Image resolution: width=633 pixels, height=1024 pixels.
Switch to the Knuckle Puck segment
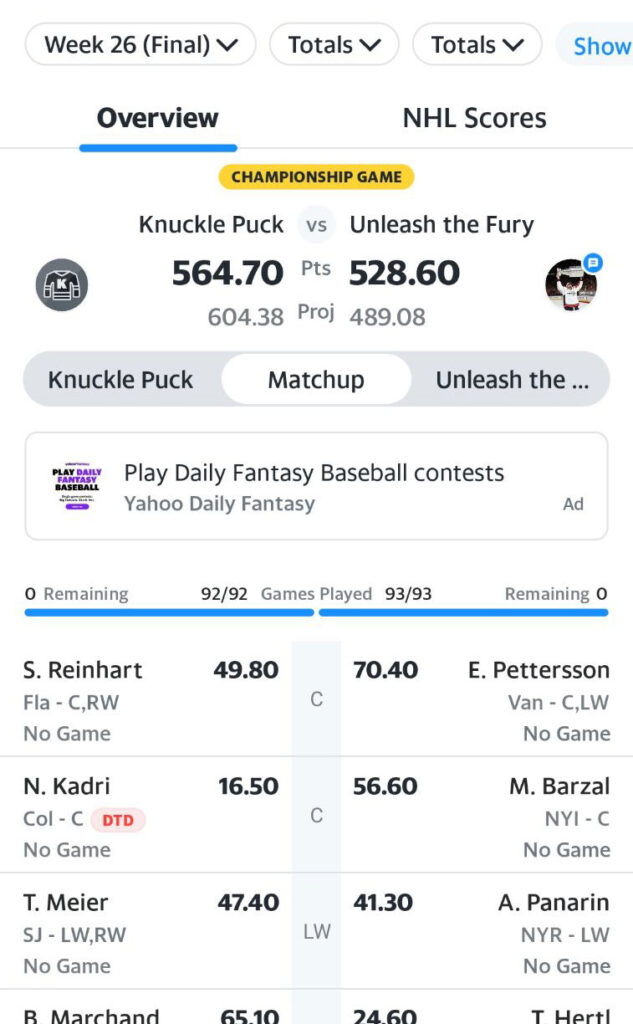click(121, 380)
